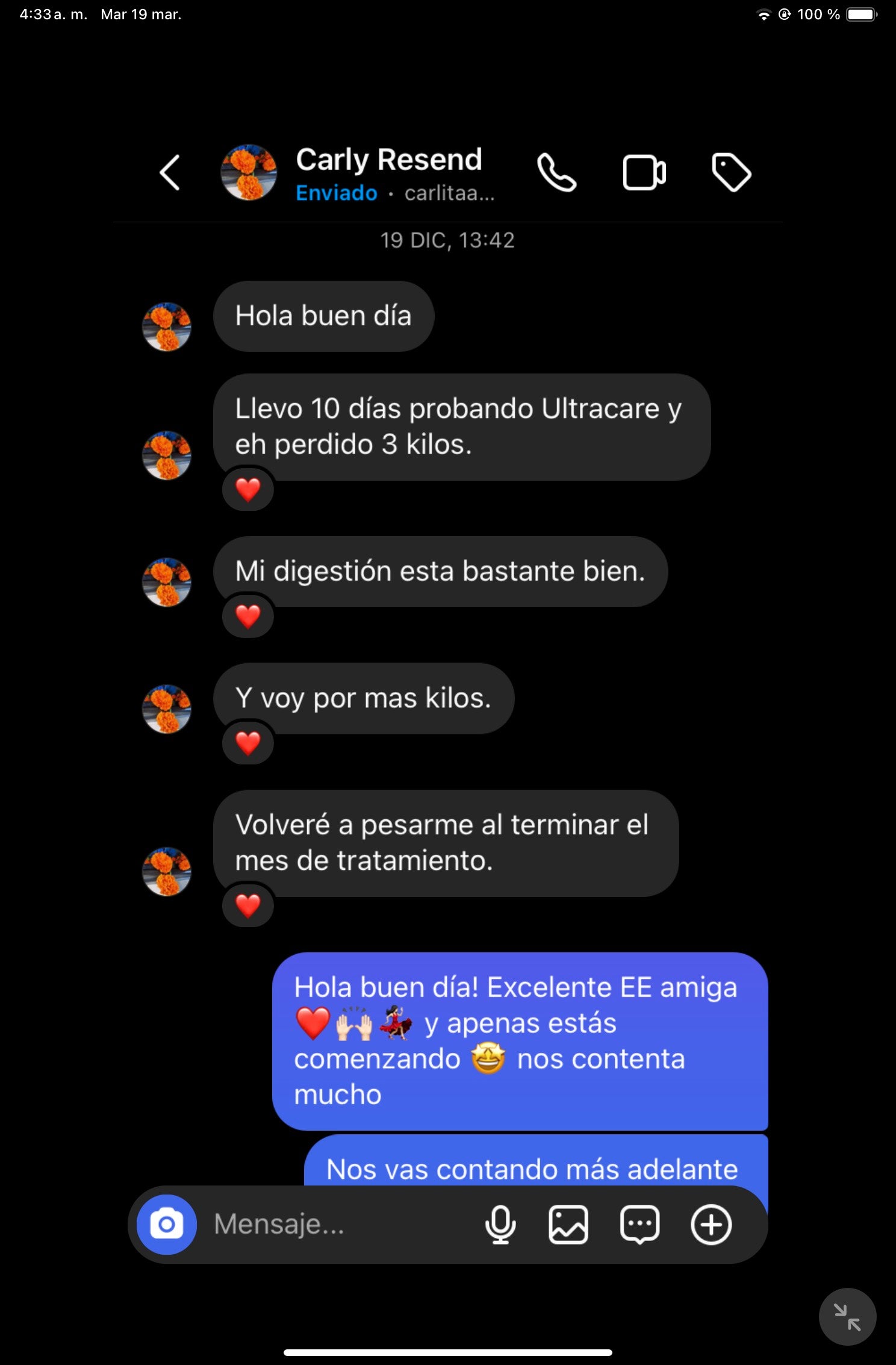Focus the Mensaje text field
Image resolution: width=896 pixels, height=1365 pixels.
[337, 1224]
